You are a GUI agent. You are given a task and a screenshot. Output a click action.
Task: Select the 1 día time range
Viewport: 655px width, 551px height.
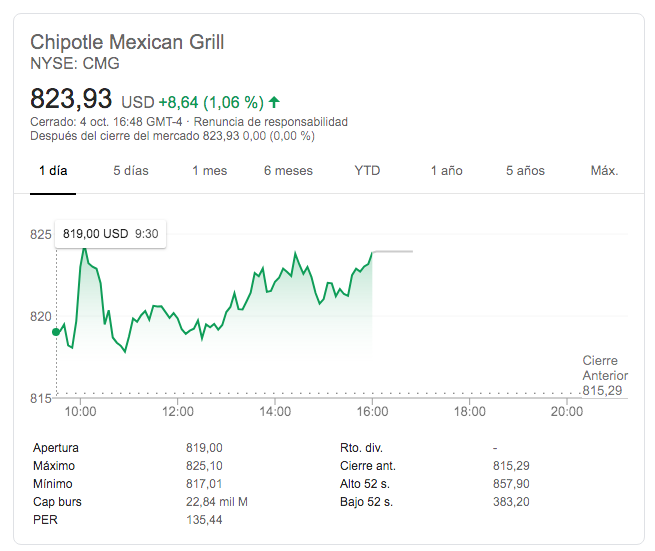click(53, 171)
